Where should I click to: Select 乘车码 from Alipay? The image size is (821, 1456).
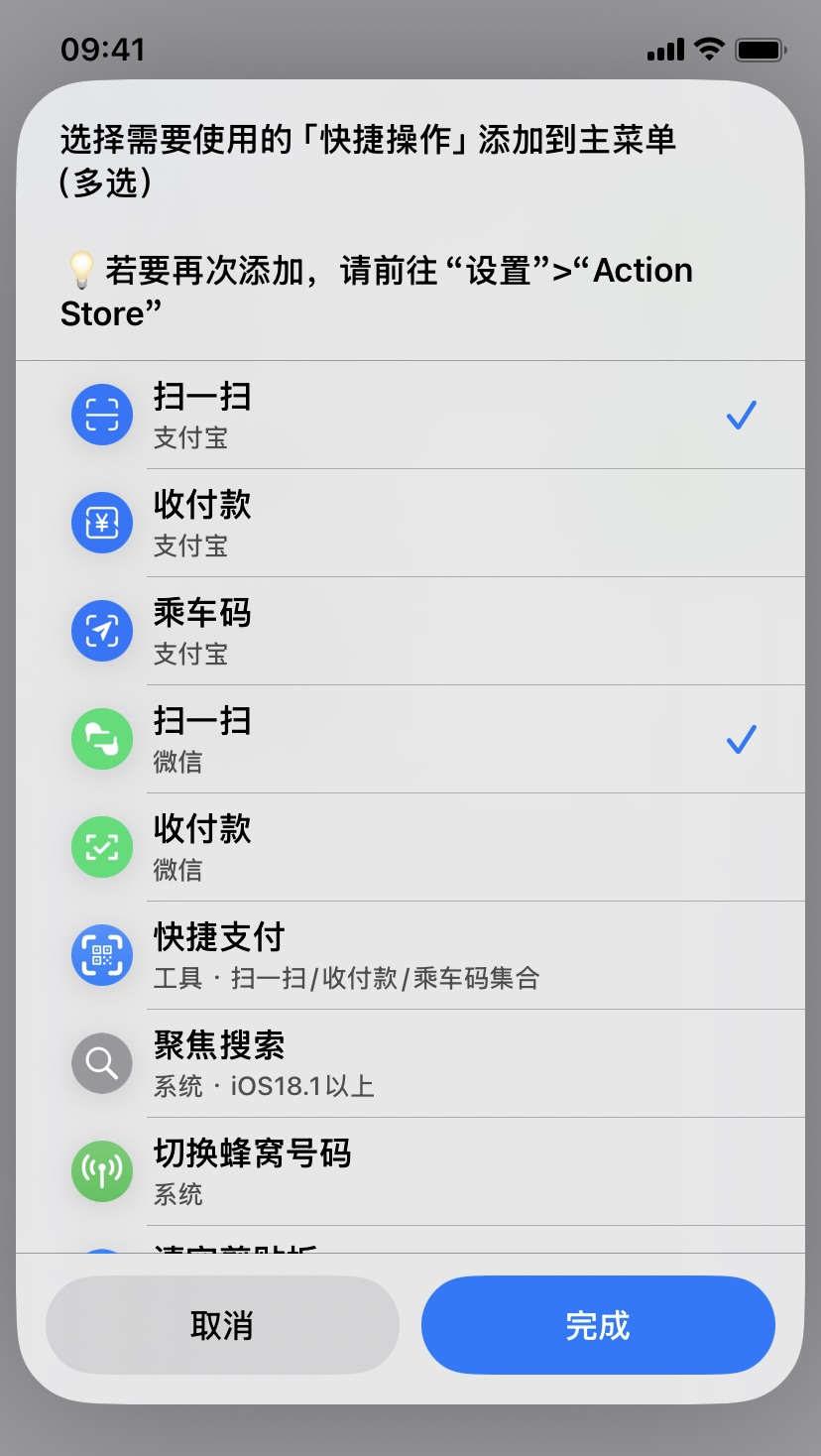(x=410, y=631)
